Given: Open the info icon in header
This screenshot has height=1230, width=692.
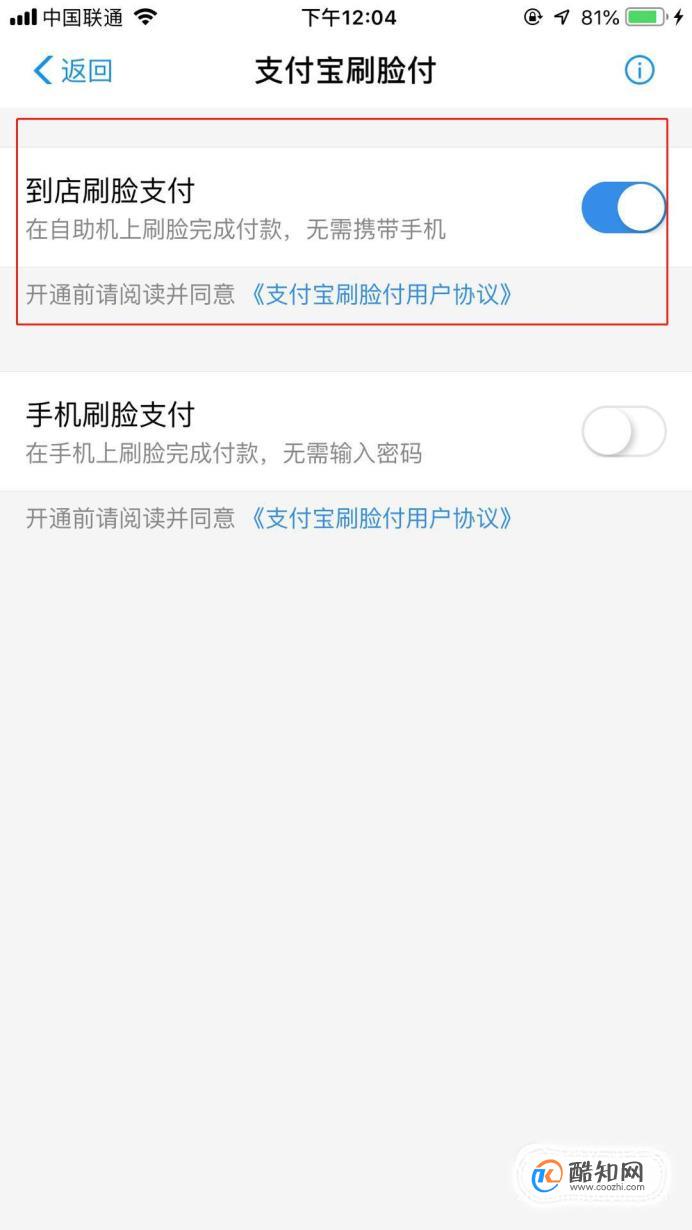Looking at the screenshot, I should [639, 71].
